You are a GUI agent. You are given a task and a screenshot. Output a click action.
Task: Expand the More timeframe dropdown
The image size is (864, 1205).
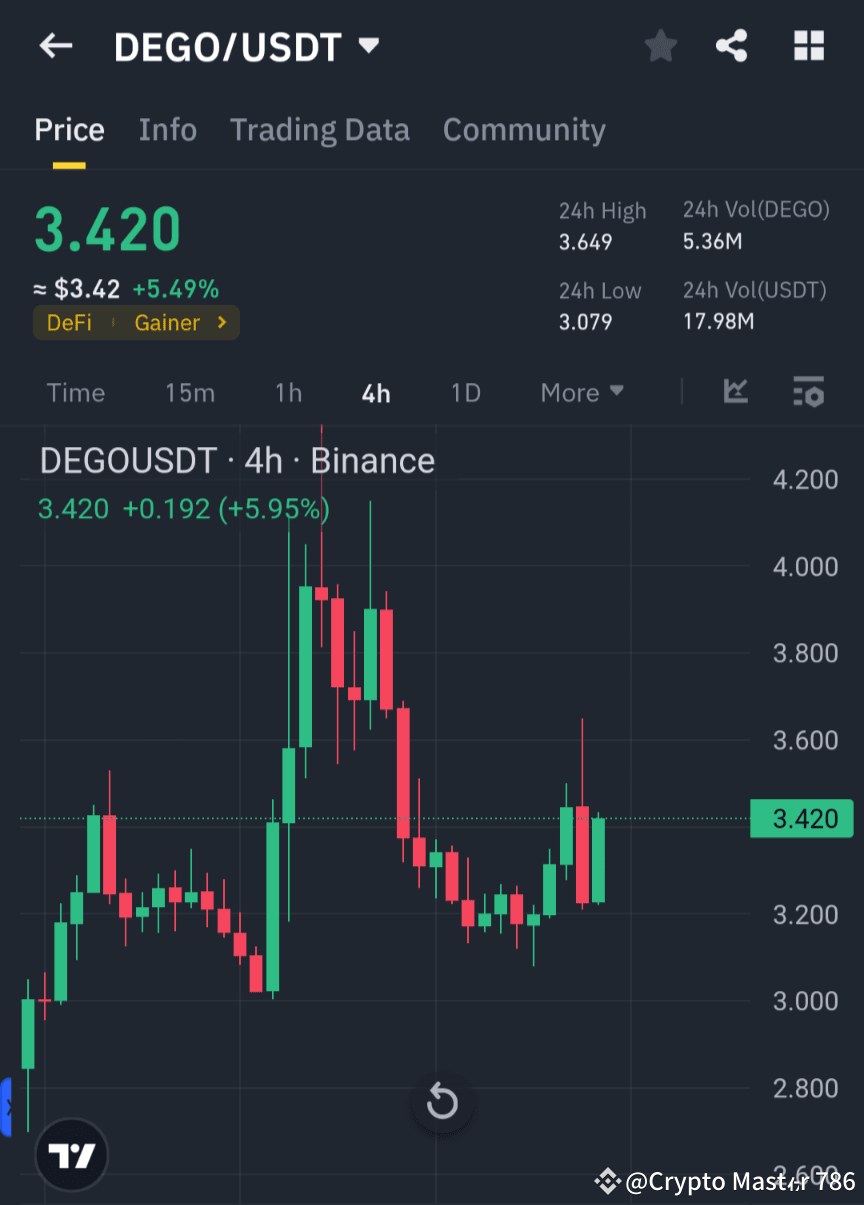(581, 392)
